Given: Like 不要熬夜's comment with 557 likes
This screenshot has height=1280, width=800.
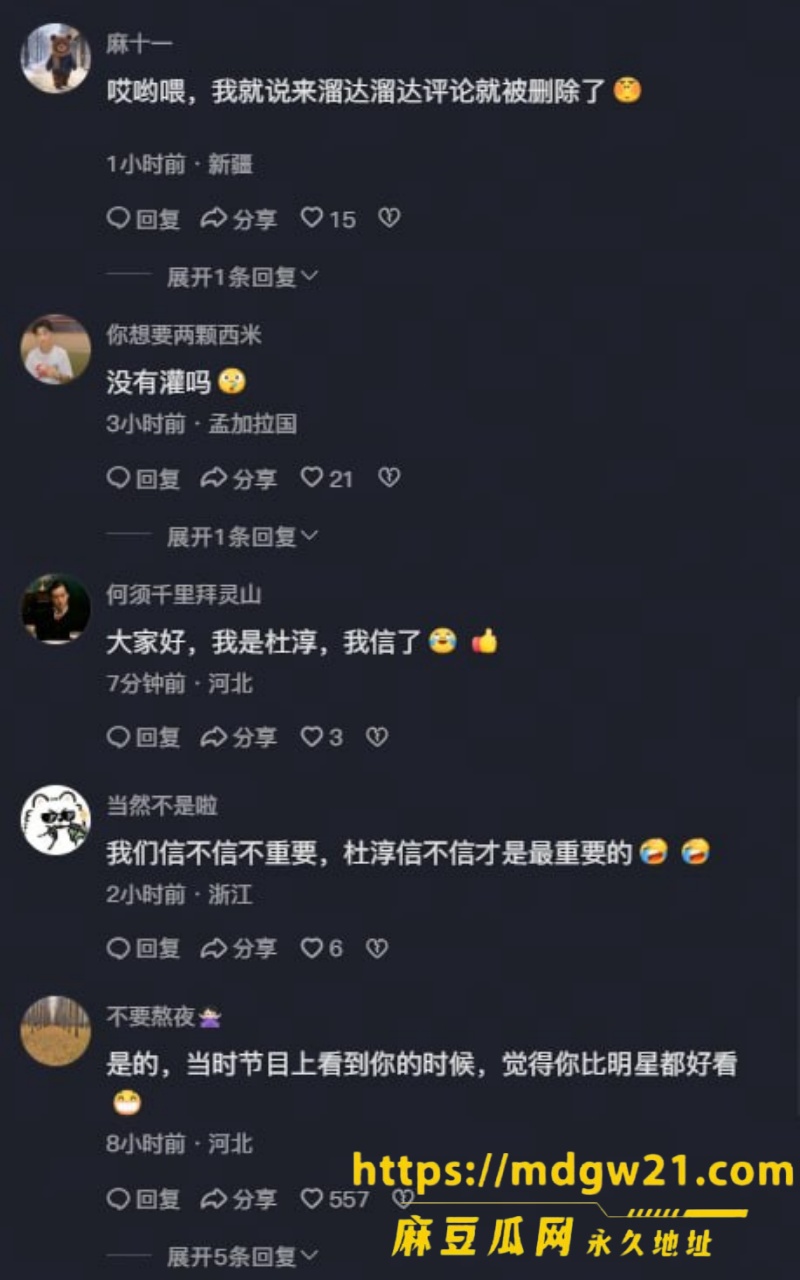Looking at the screenshot, I should pyautogui.click(x=335, y=1198).
